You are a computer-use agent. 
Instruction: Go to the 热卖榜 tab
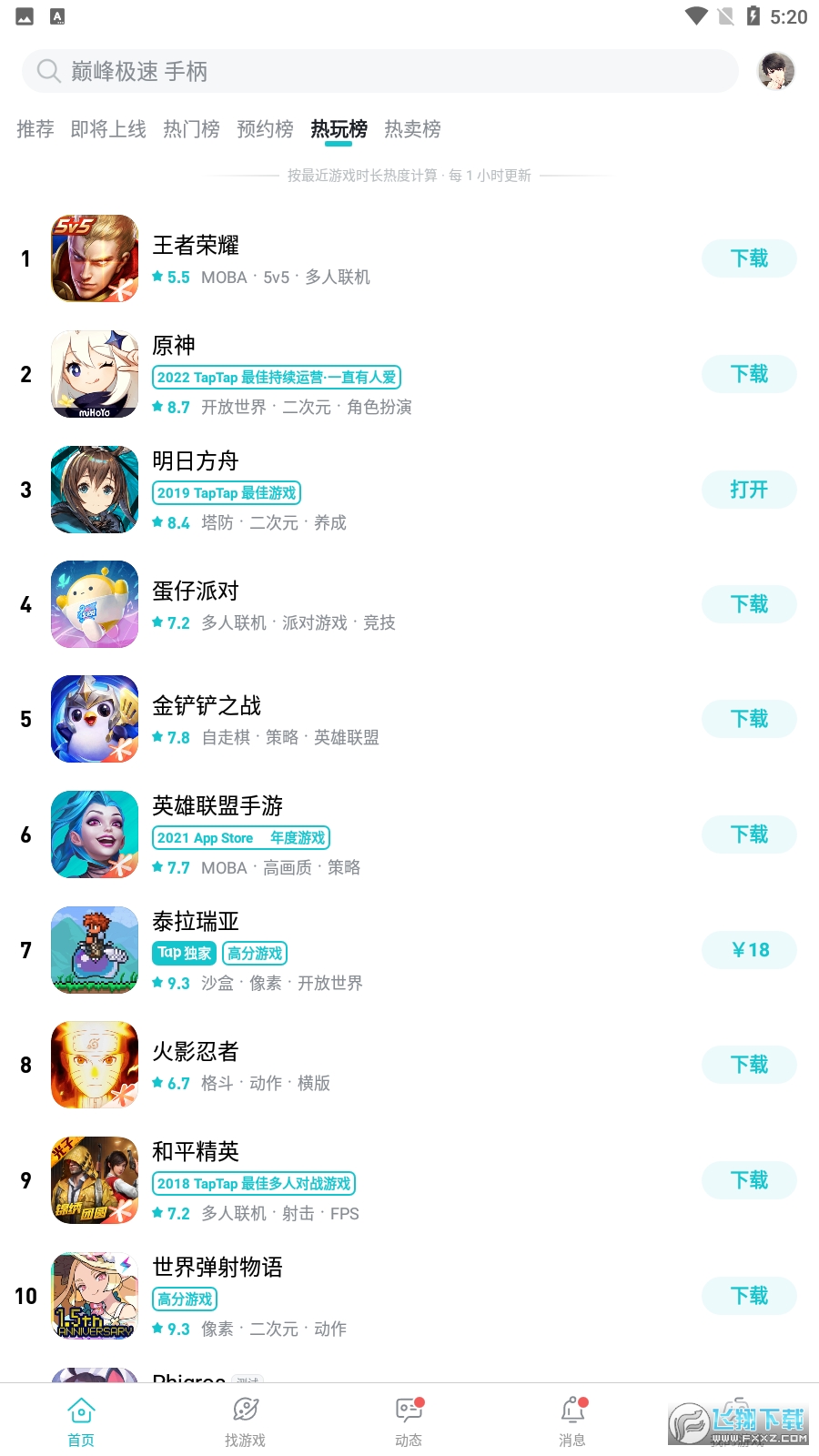pyautogui.click(x=412, y=129)
